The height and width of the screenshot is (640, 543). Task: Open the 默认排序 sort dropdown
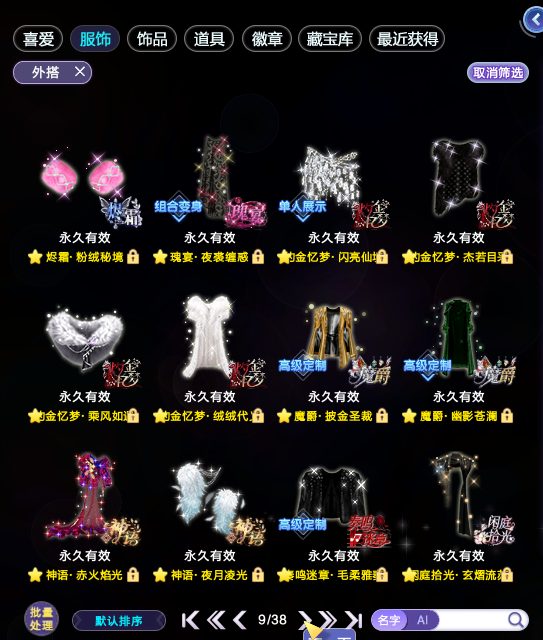coord(119,621)
